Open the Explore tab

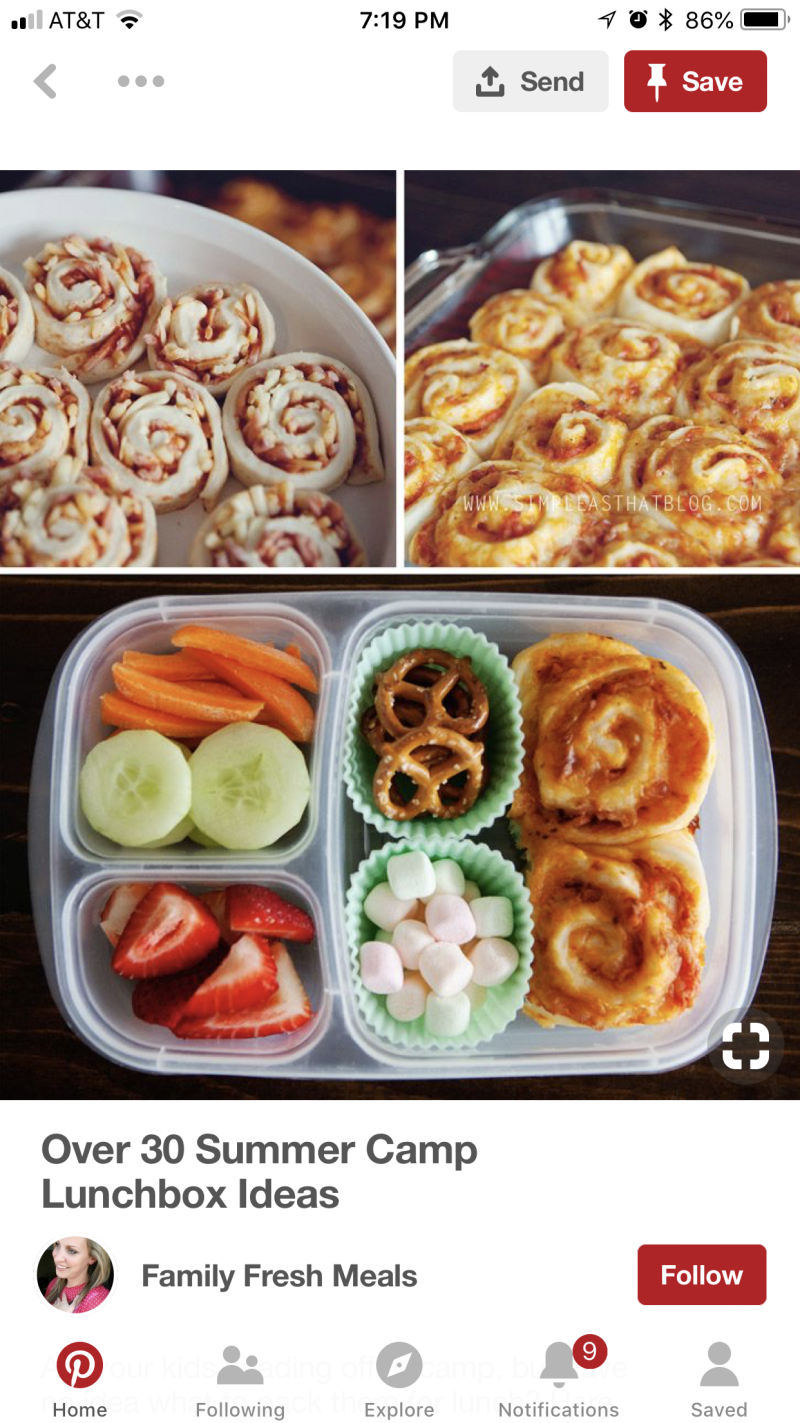[399, 1382]
